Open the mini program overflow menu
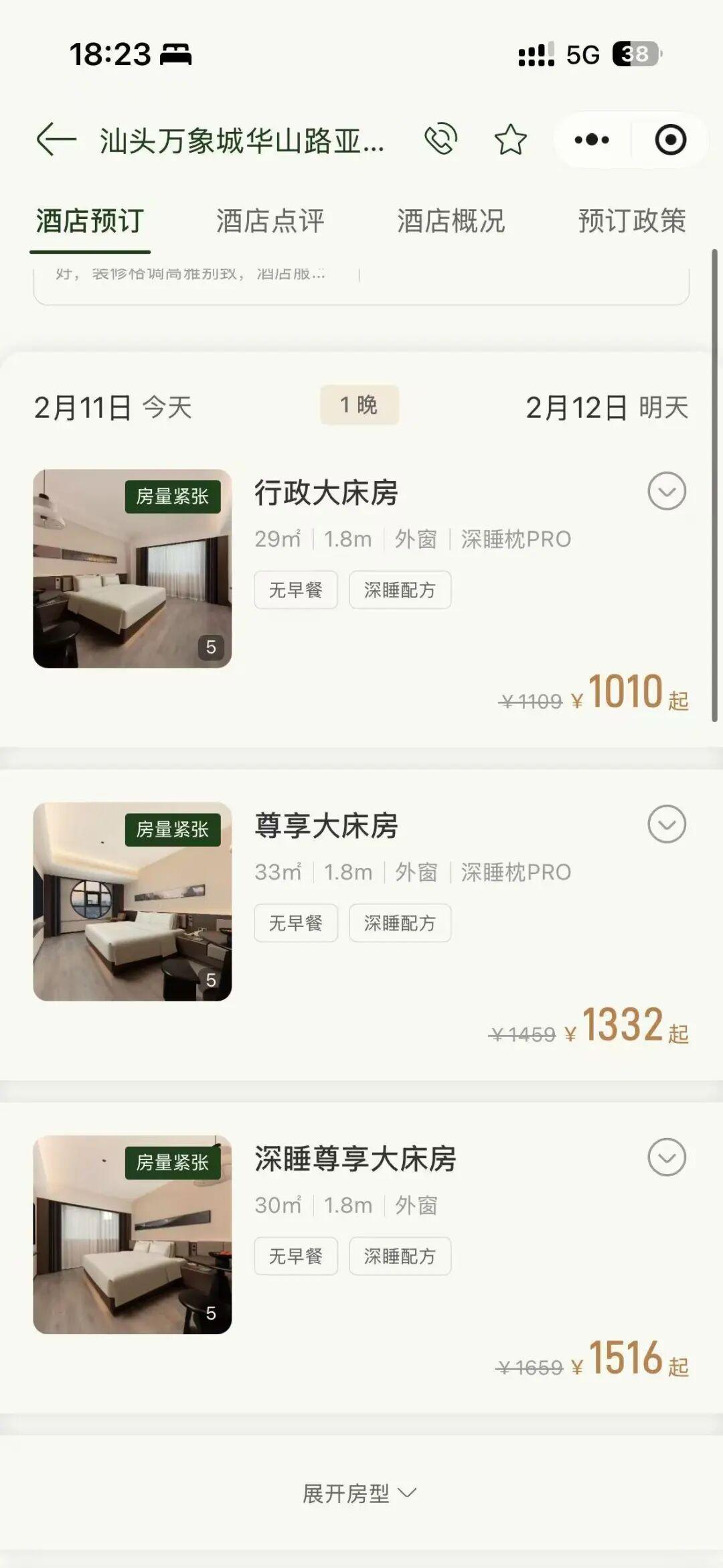723x1568 pixels. (x=592, y=140)
